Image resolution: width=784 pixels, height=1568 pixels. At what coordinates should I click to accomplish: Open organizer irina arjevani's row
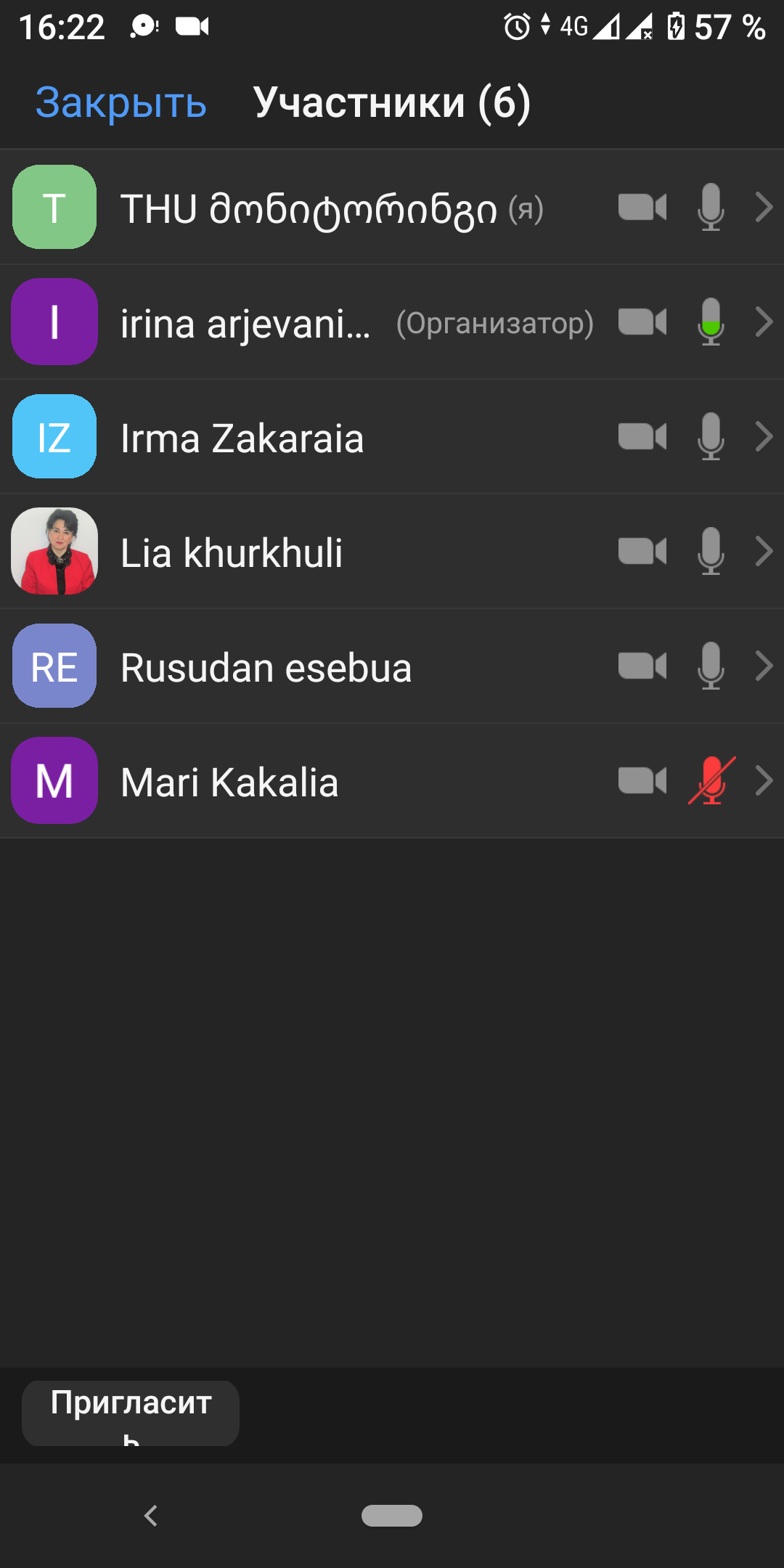tap(392, 322)
